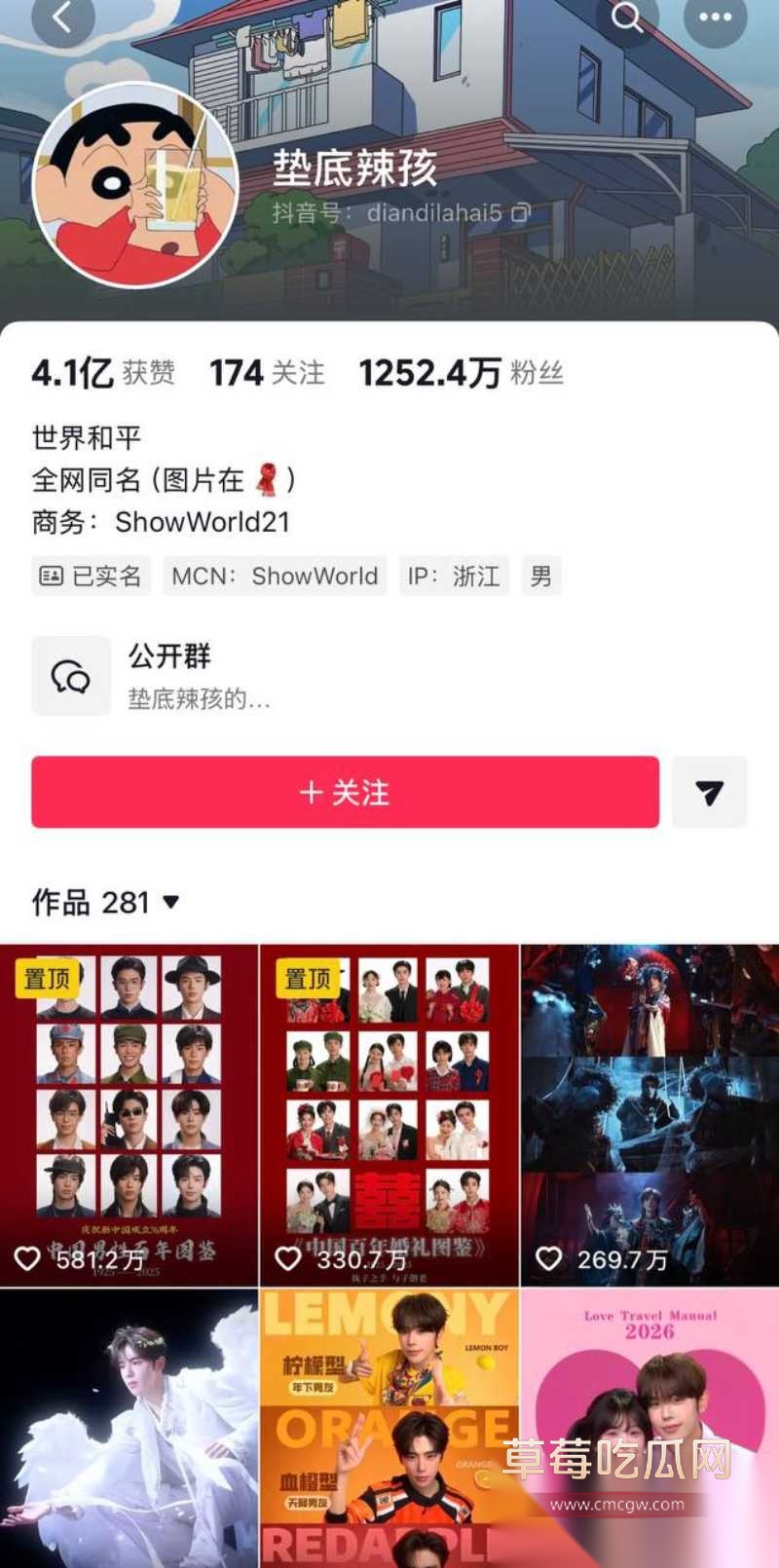Open the LEMONY ORANGE video tile
The height and width of the screenshot is (1568, 779).
pos(389,1429)
